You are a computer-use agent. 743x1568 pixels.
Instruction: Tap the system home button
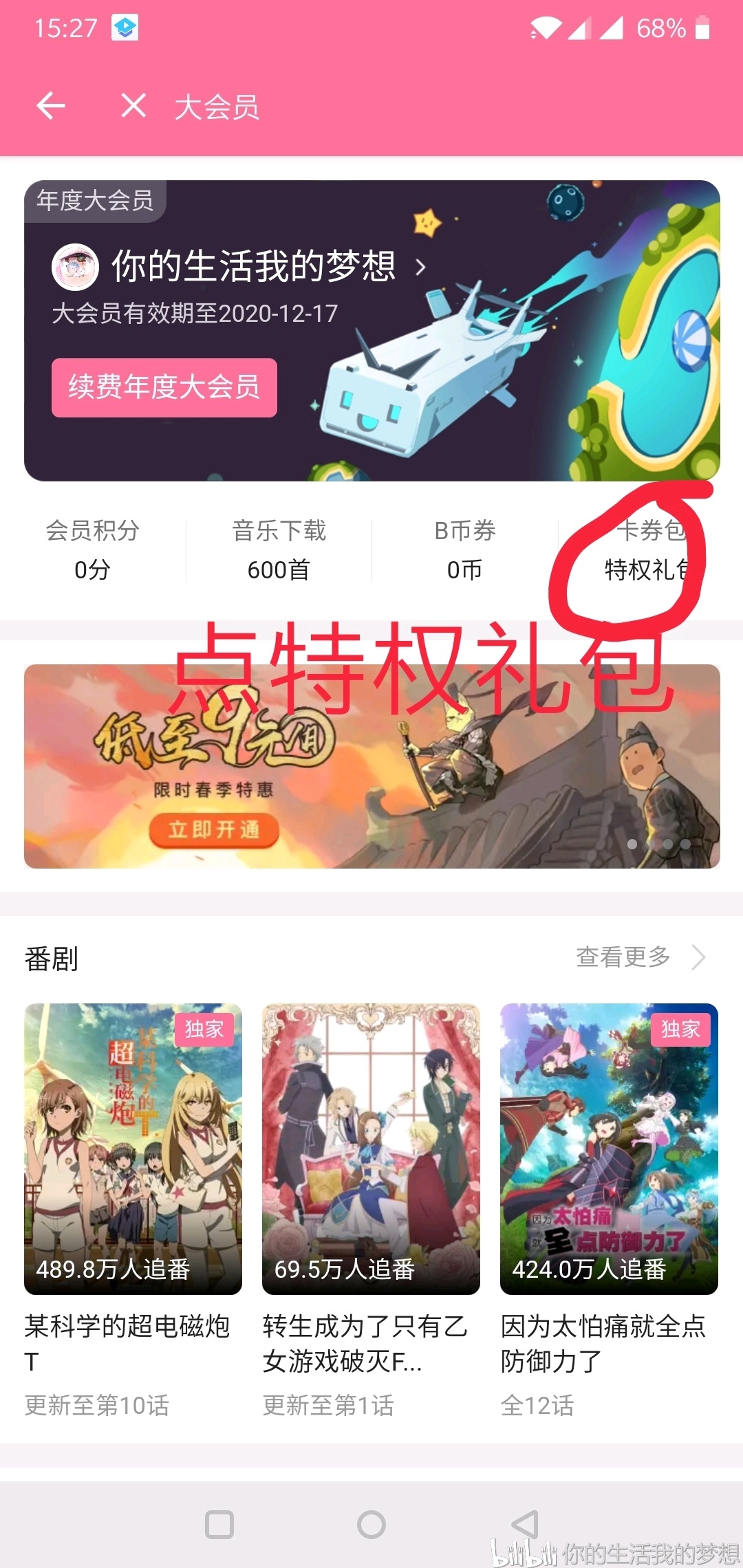coord(371,1525)
